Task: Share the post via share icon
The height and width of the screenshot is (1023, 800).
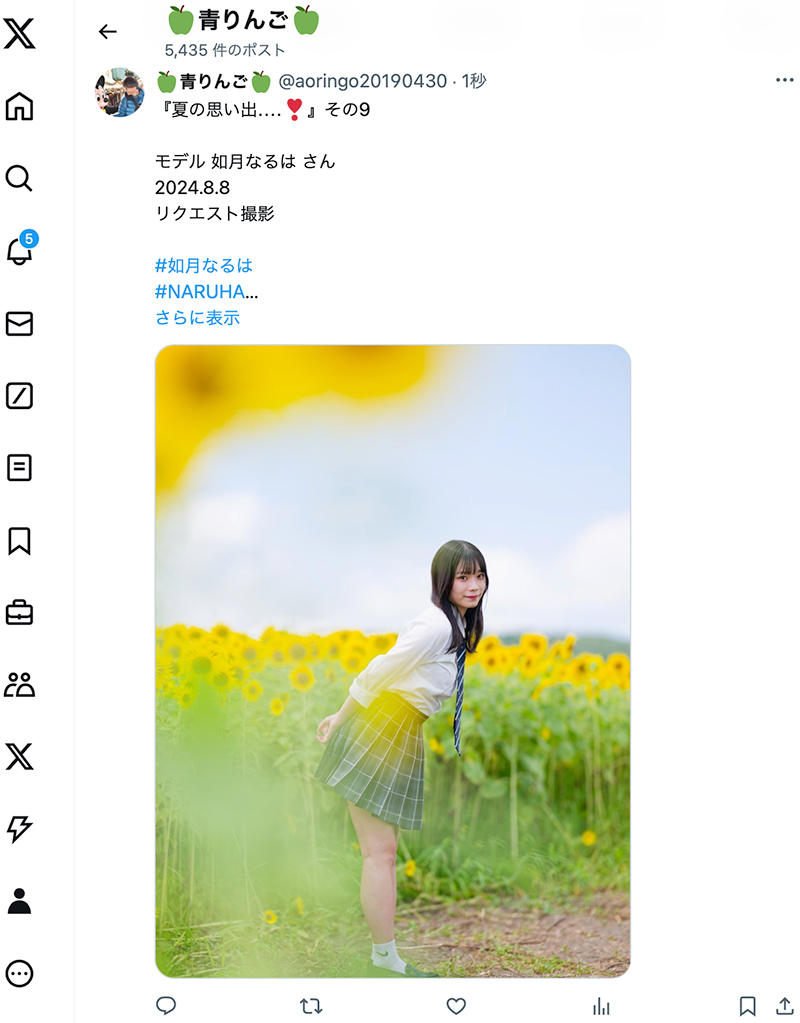Action: 784,1005
